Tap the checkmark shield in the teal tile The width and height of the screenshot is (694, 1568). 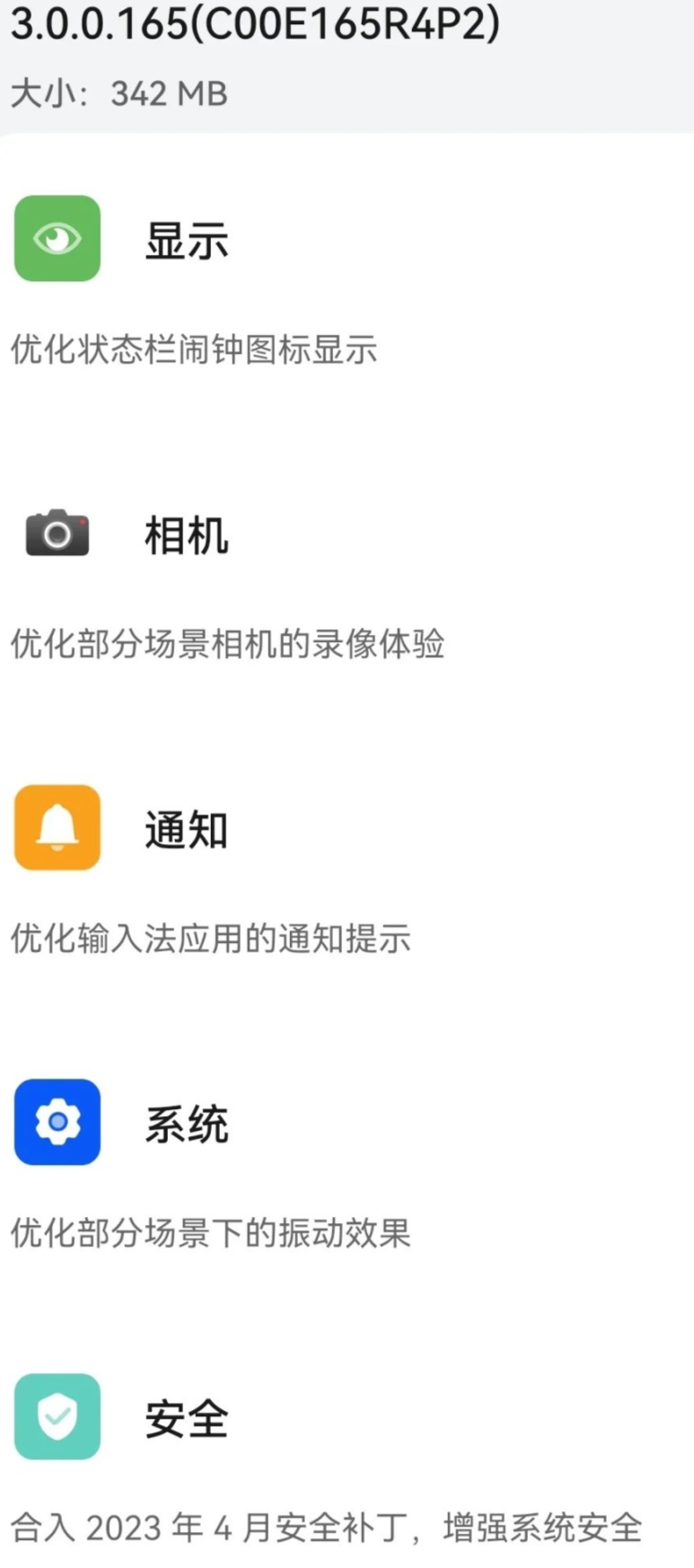coord(57,1417)
